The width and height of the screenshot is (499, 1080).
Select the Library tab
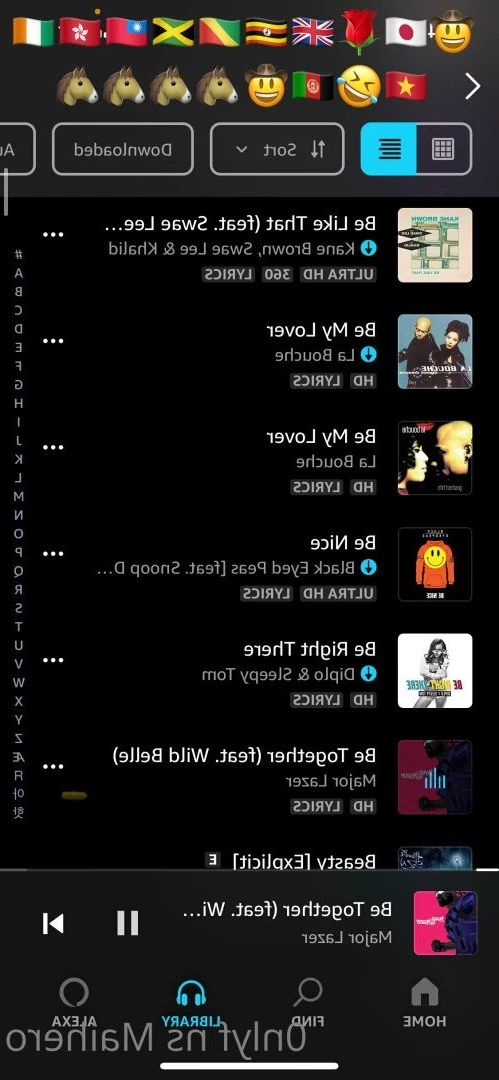[192, 1002]
